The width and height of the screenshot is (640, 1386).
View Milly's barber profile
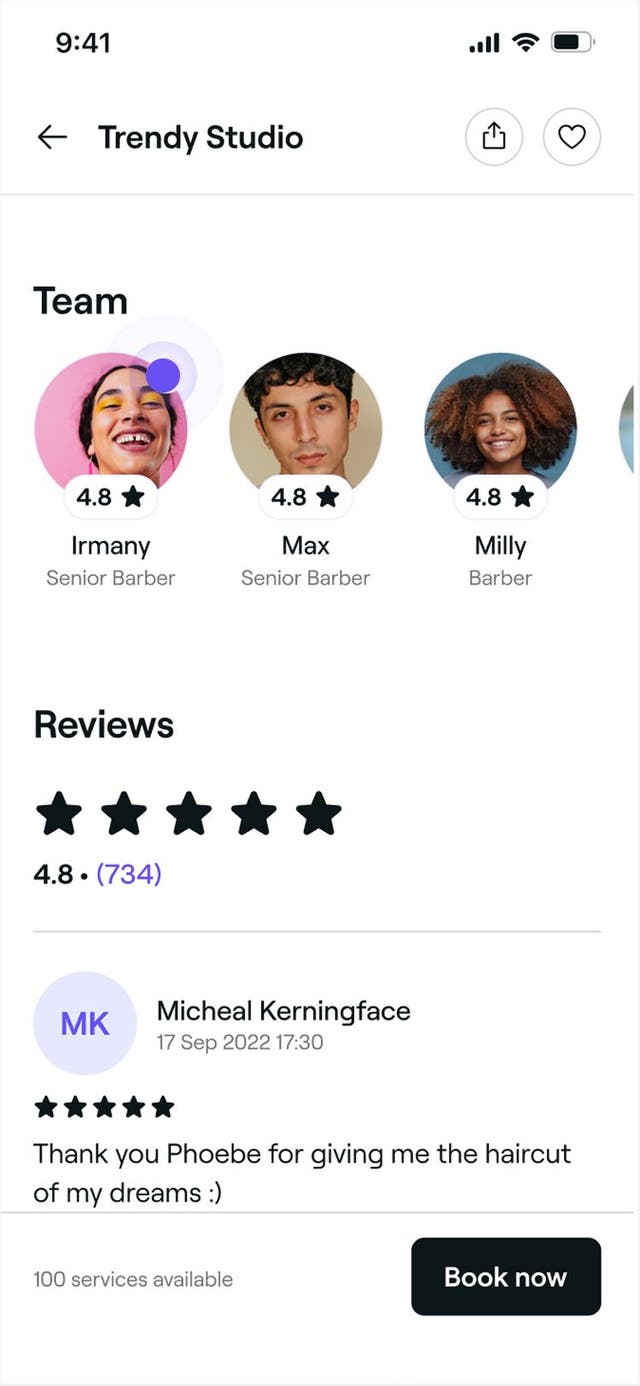500,430
